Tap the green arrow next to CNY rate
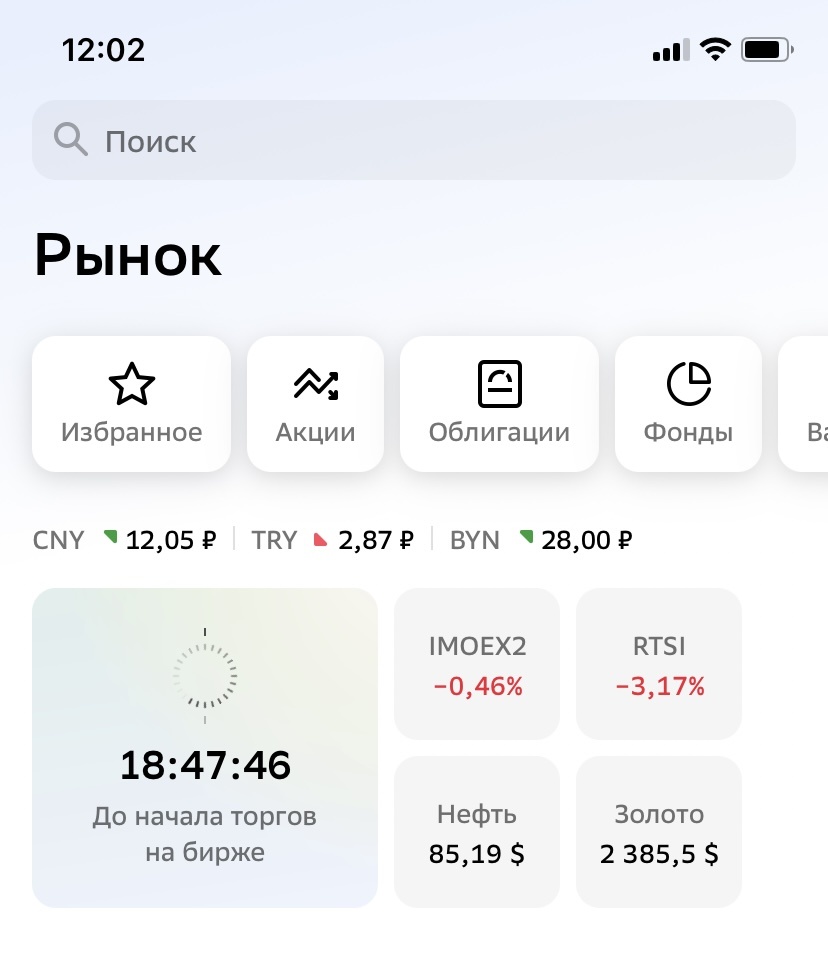 pos(111,538)
